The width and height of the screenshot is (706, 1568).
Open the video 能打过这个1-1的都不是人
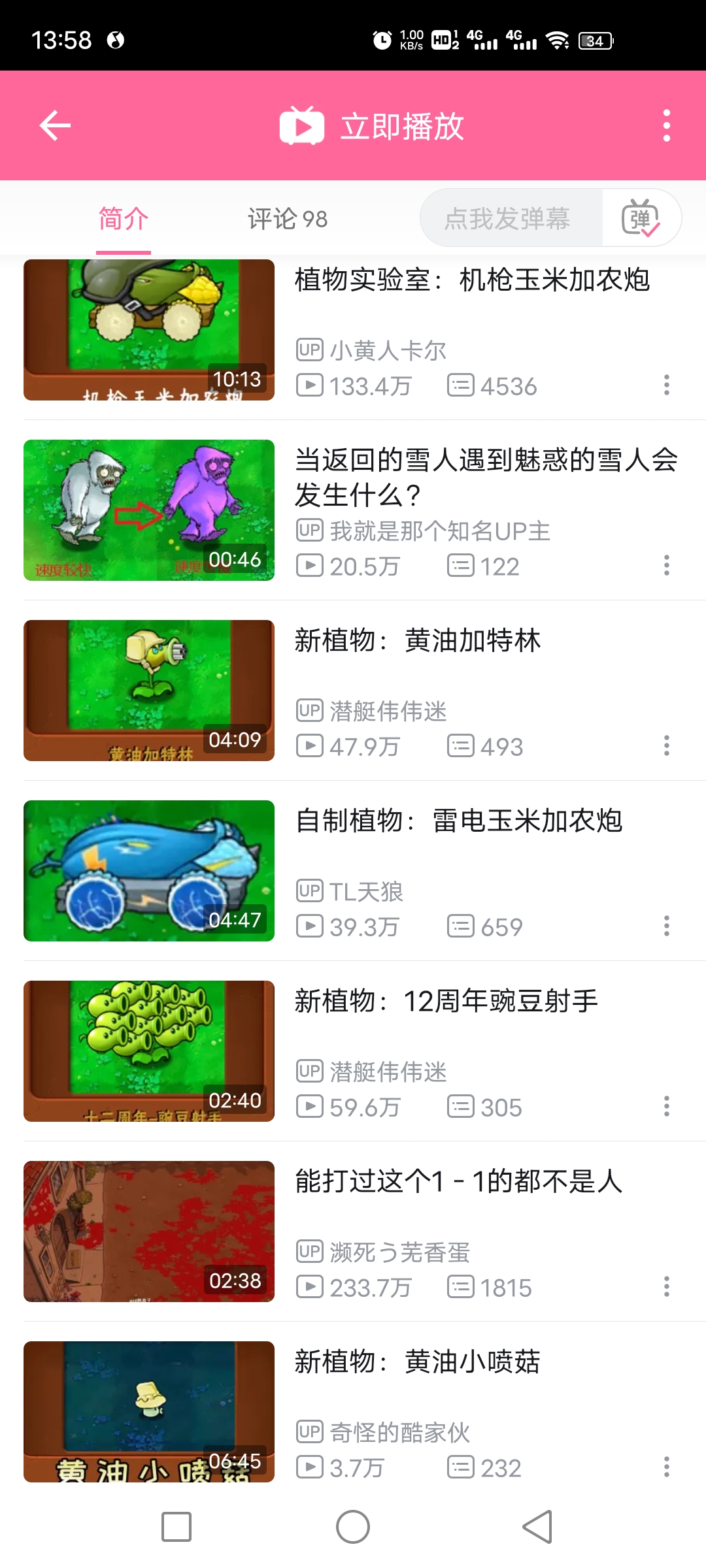365,1232
